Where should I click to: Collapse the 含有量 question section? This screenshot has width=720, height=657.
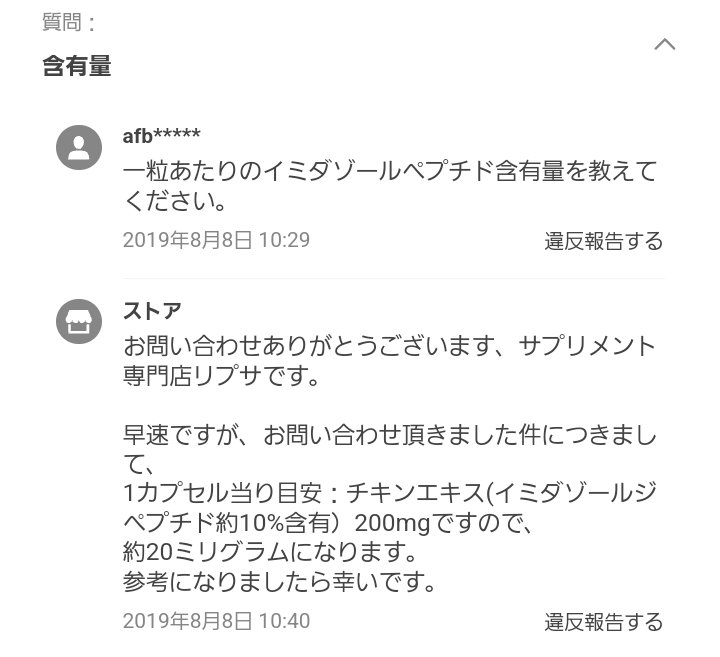click(664, 44)
